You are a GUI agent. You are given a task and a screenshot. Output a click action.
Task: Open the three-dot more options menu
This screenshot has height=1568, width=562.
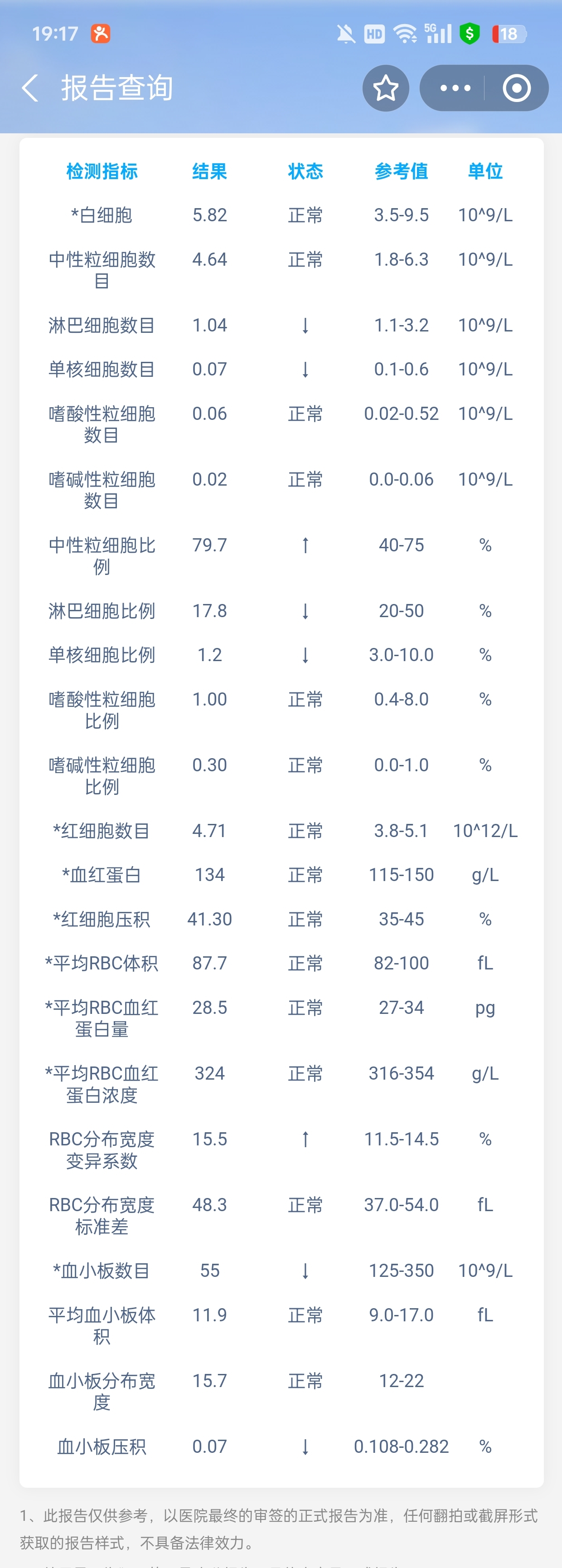pyautogui.click(x=455, y=88)
